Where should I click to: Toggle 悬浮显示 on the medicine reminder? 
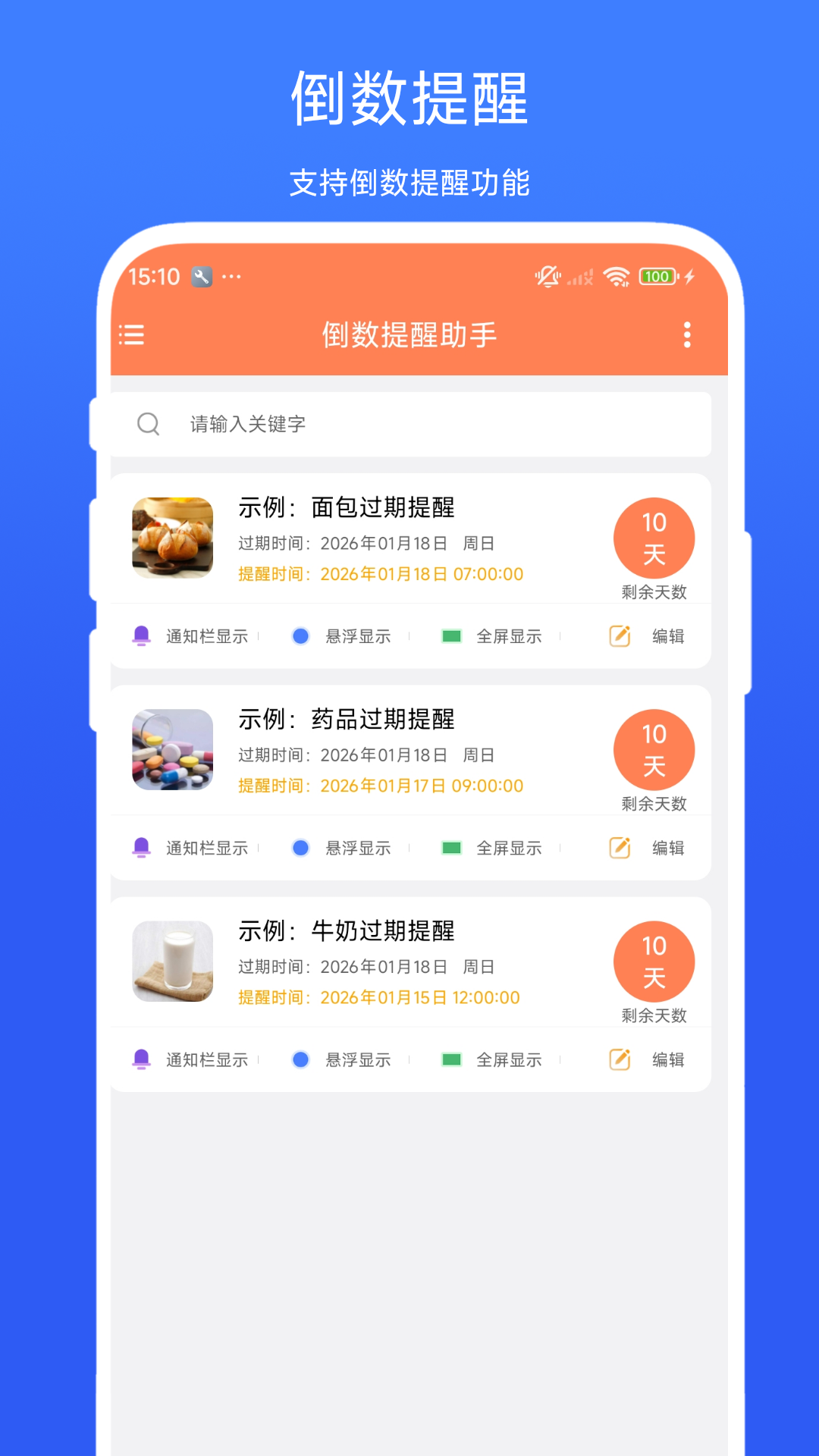click(356, 848)
